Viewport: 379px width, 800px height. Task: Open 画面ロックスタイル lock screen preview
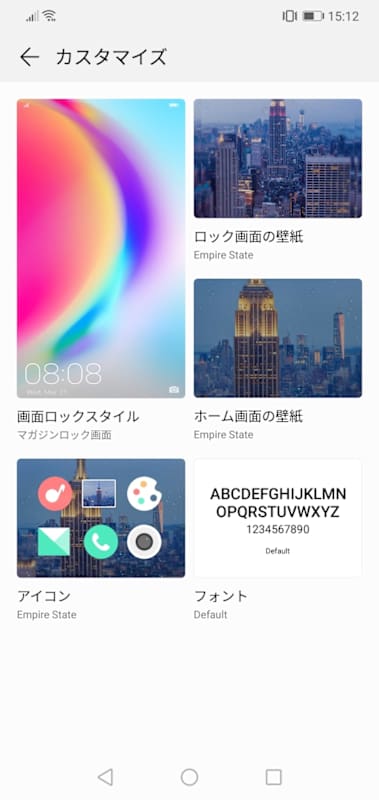tap(101, 248)
